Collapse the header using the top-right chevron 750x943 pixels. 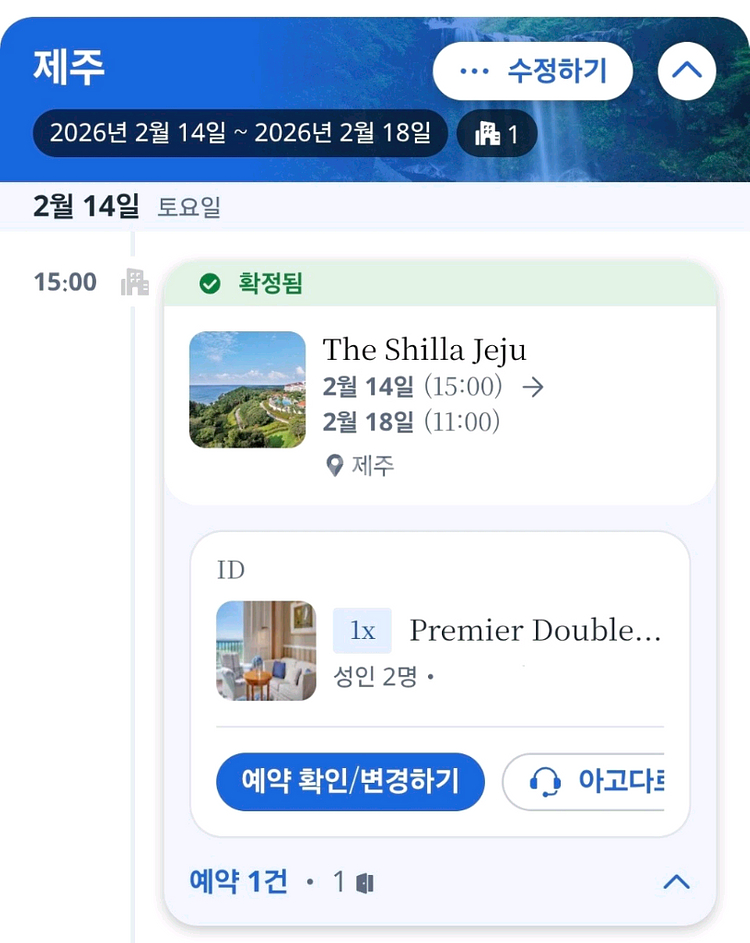pyautogui.click(x=686, y=71)
